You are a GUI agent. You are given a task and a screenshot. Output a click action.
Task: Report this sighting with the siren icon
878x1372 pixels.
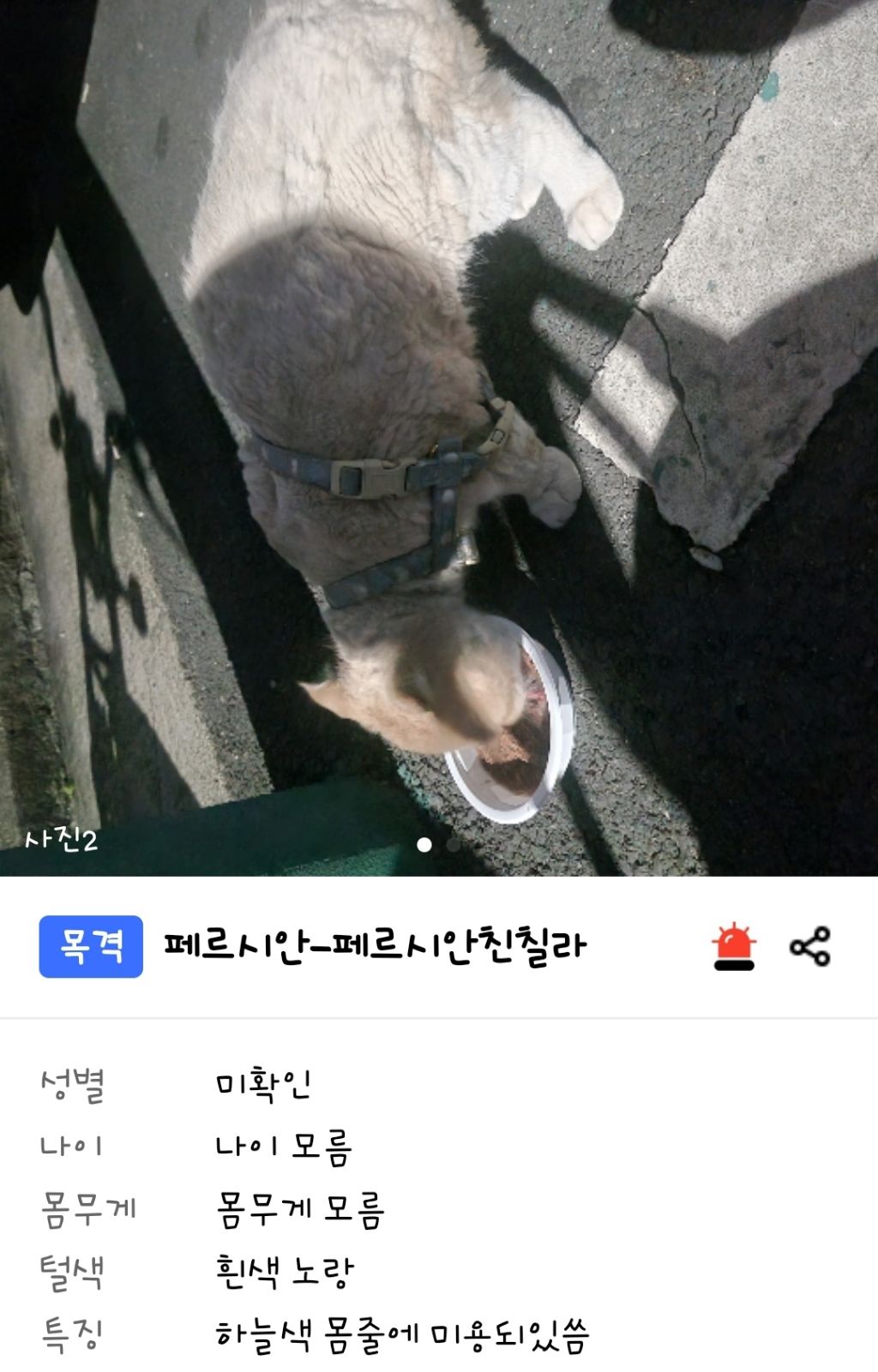(x=733, y=947)
